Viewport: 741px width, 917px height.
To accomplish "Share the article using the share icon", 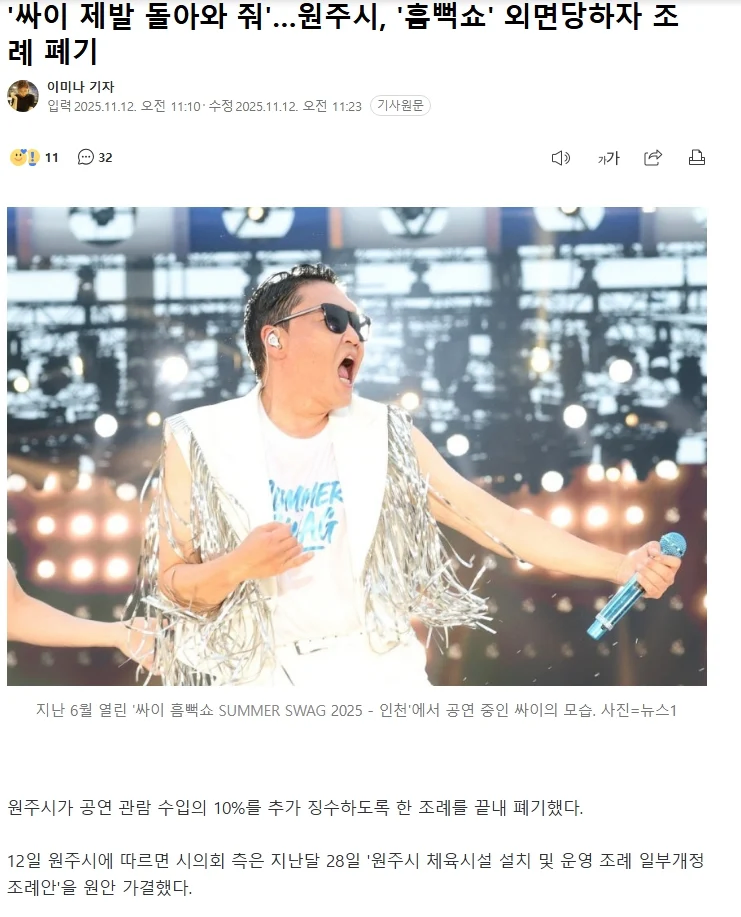I will tap(652, 157).
